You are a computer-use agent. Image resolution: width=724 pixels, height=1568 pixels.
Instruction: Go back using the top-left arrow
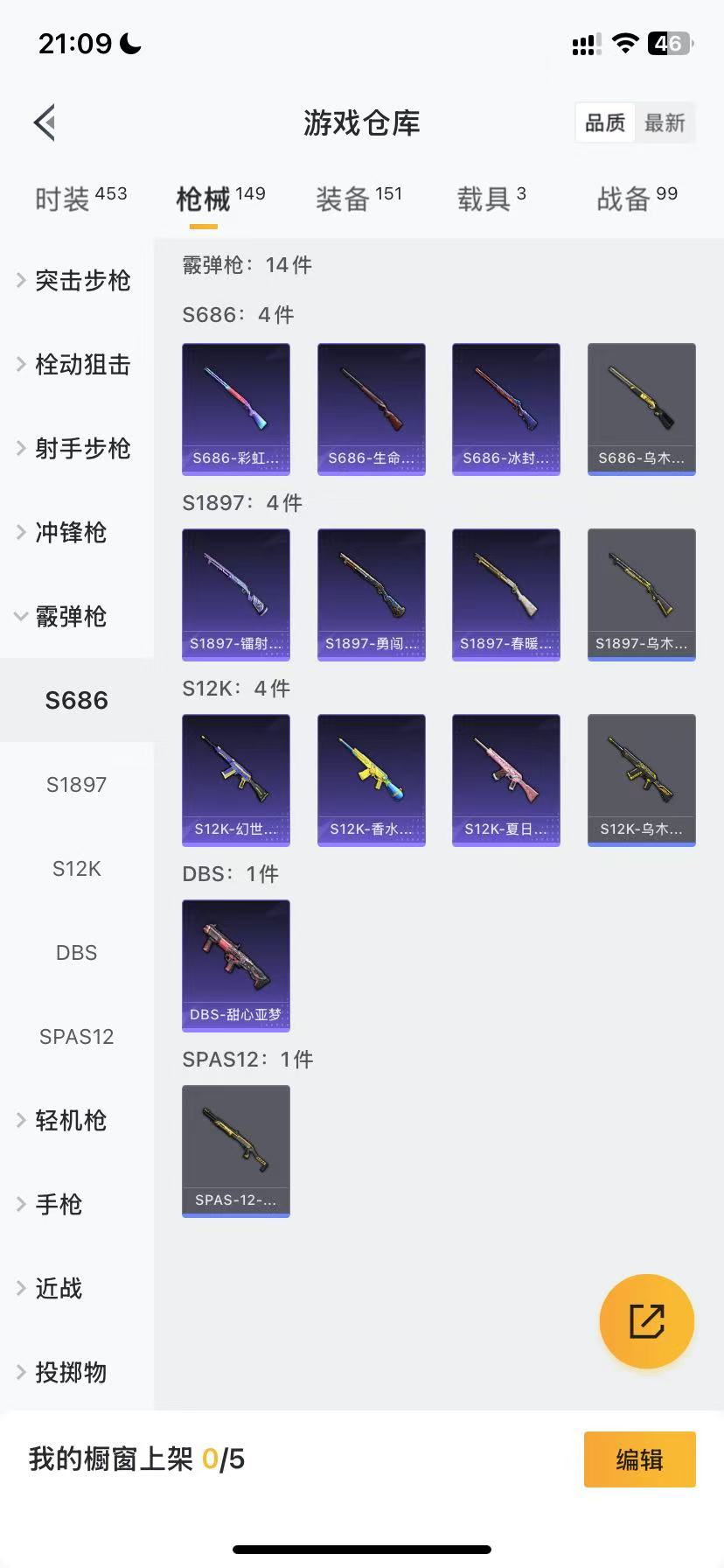click(x=45, y=122)
